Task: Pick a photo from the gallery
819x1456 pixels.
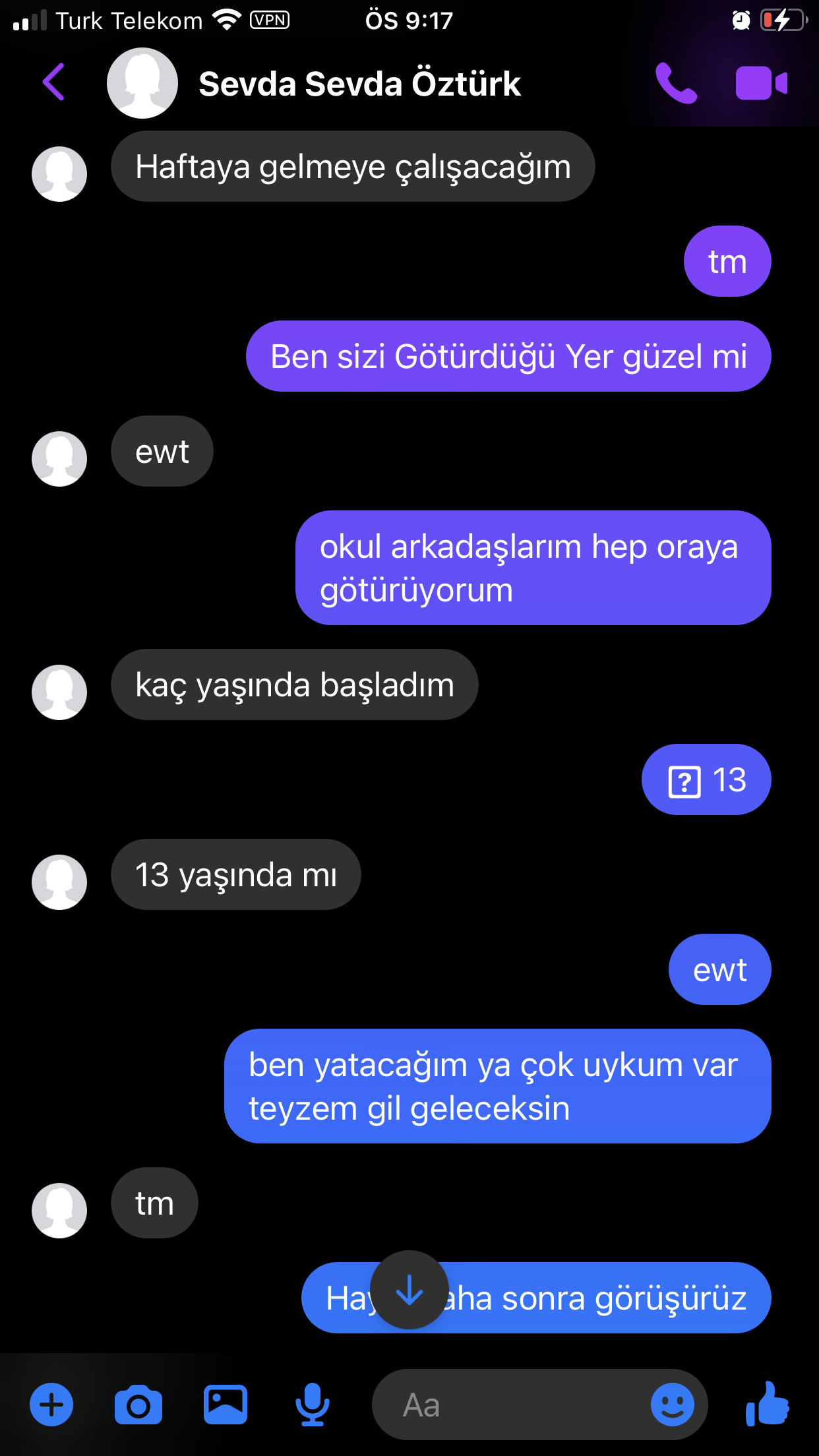Action: [226, 1405]
